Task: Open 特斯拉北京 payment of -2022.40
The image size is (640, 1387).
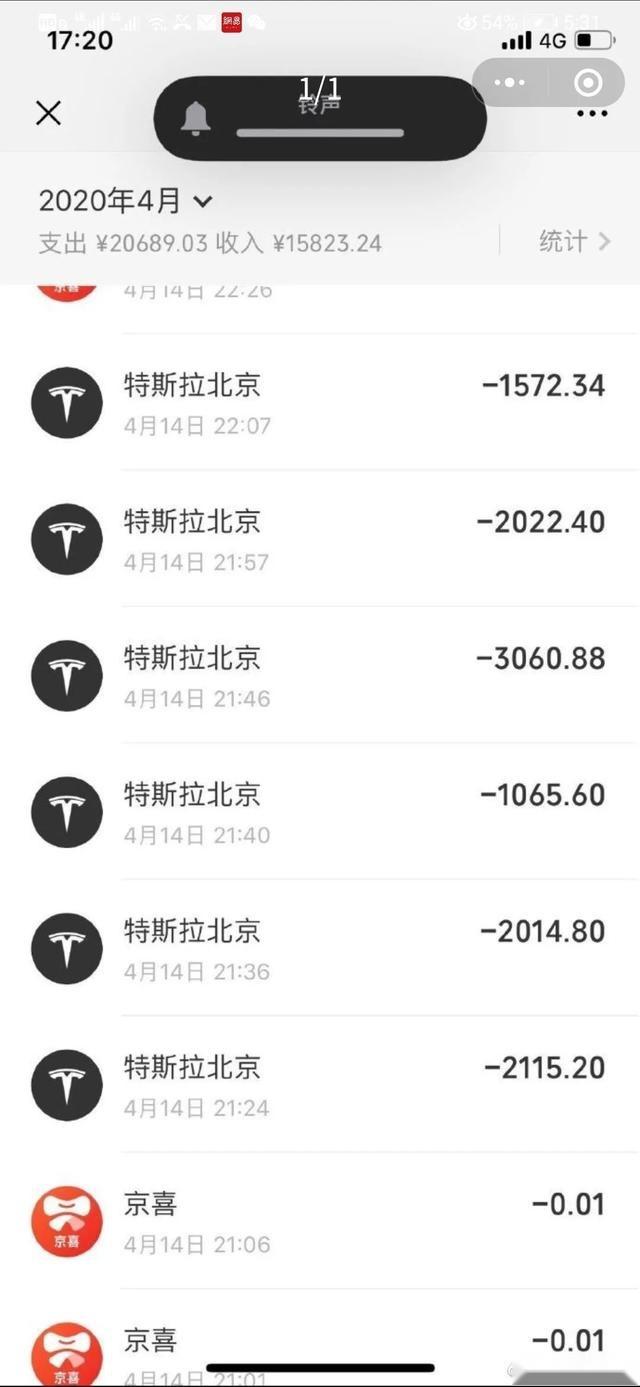Action: (320, 538)
